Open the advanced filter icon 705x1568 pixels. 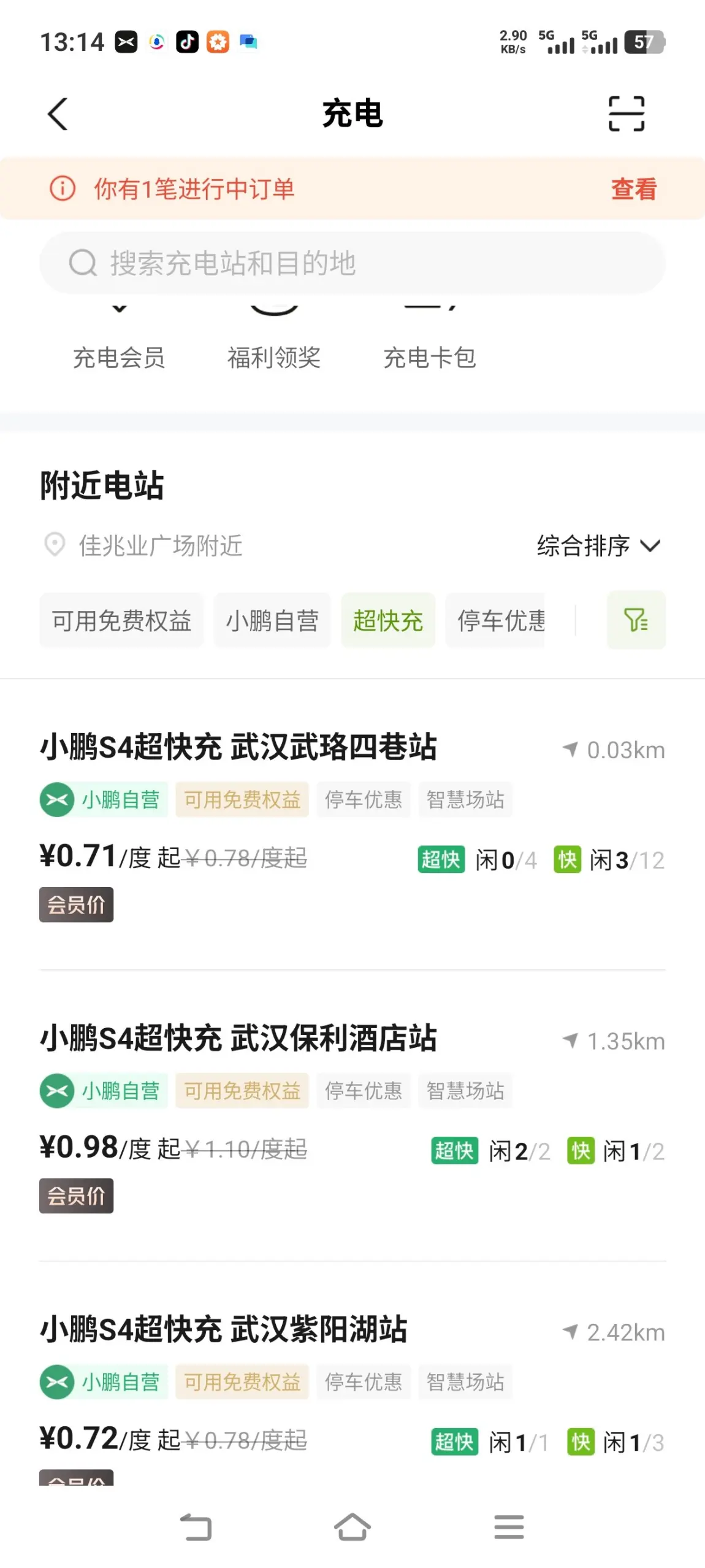[636, 620]
